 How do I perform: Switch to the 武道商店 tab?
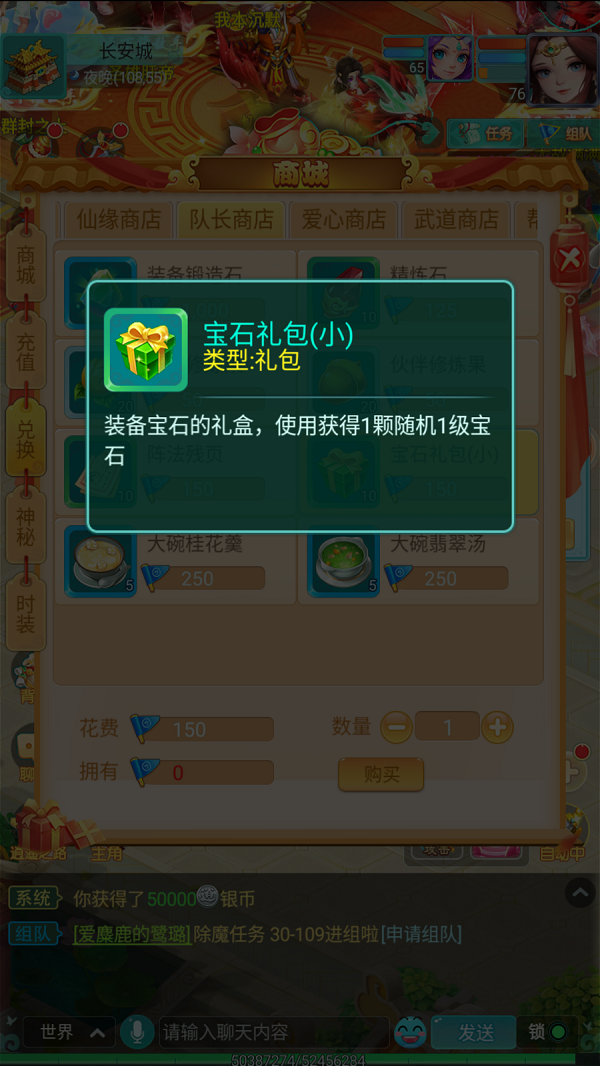[x=456, y=220]
